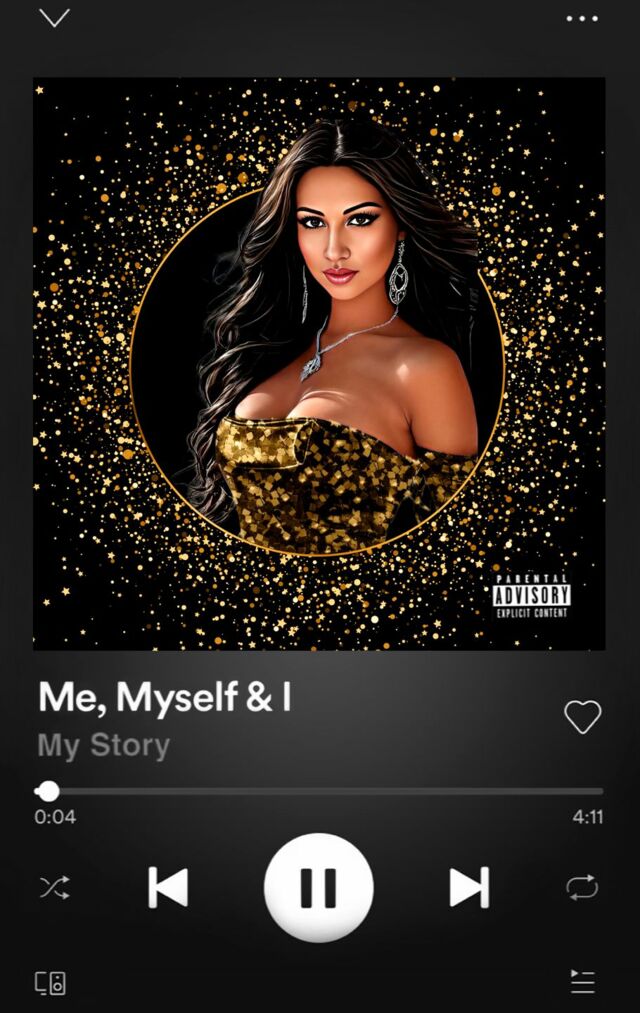Tap the playback progress bar to seek
Image resolution: width=640 pixels, height=1013 pixels.
click(320, 791)
